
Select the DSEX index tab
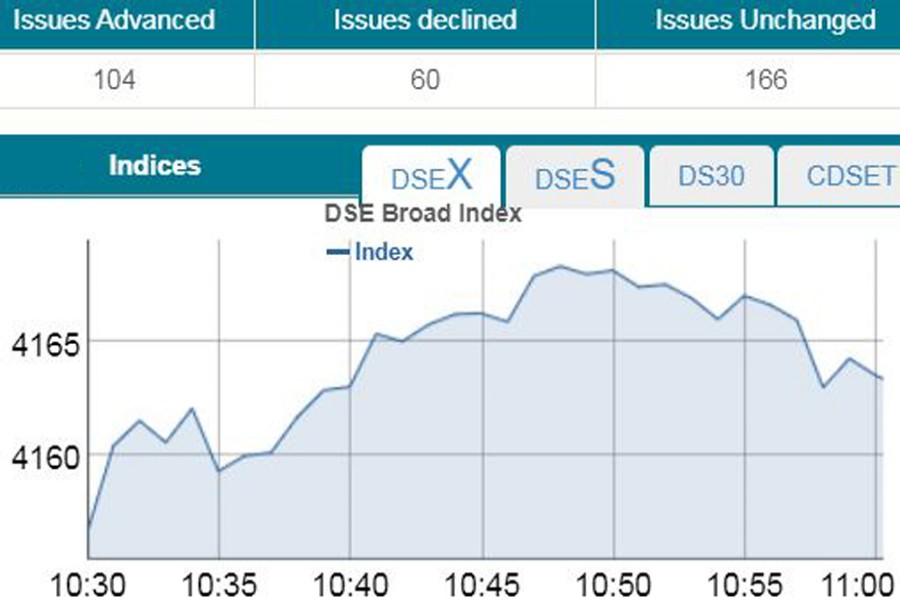click(430, 177)
